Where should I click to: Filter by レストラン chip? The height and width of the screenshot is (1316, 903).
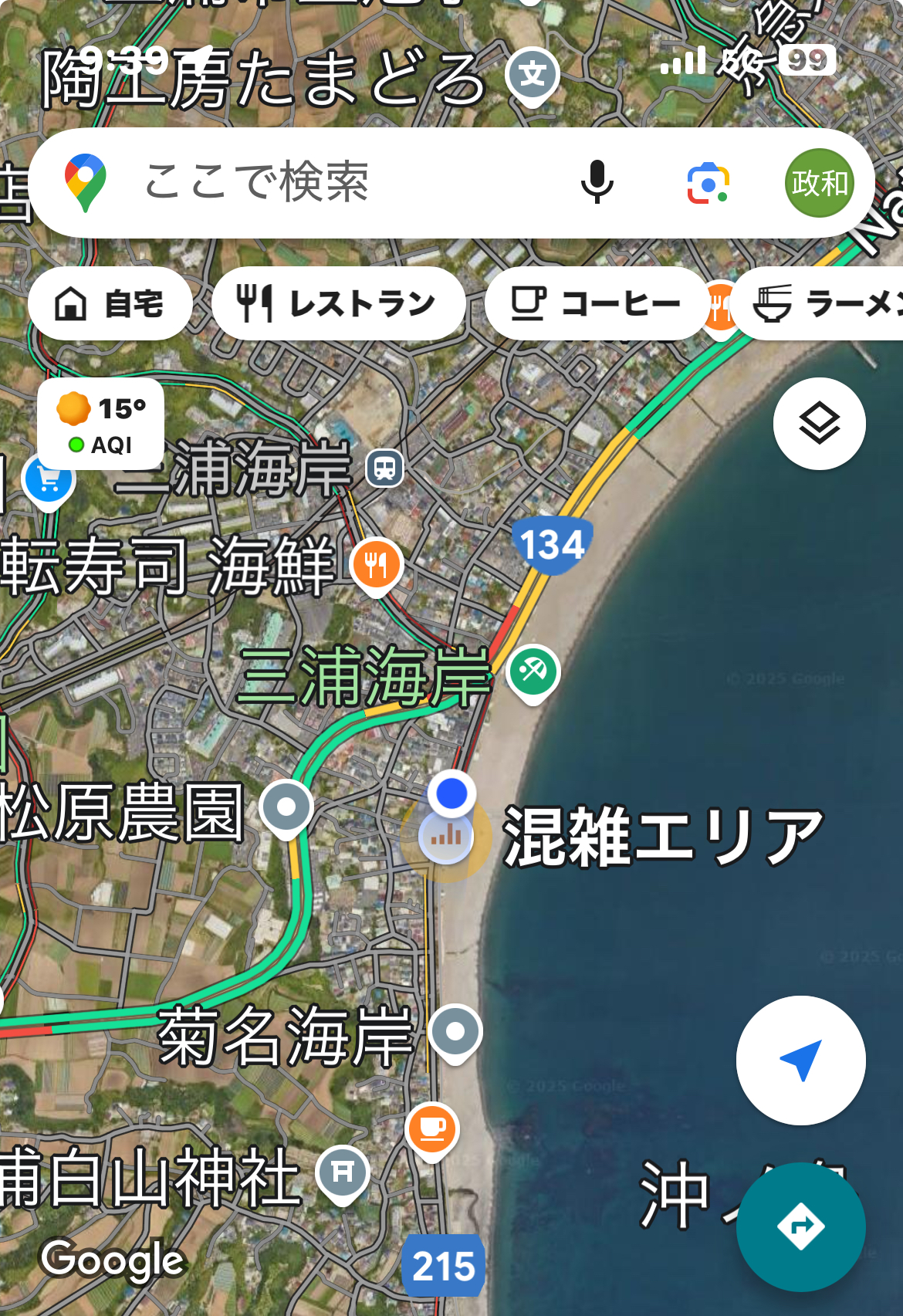pyautogui.click(x=338, y=303)
